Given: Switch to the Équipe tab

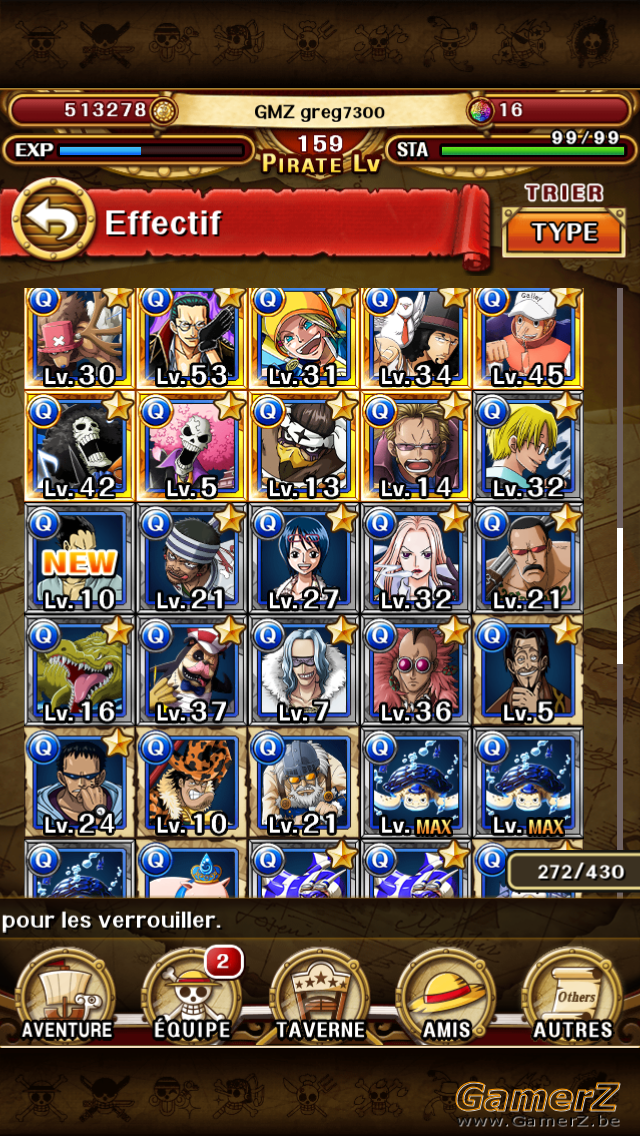Looking at the screenshot, I should pos(192,995).
